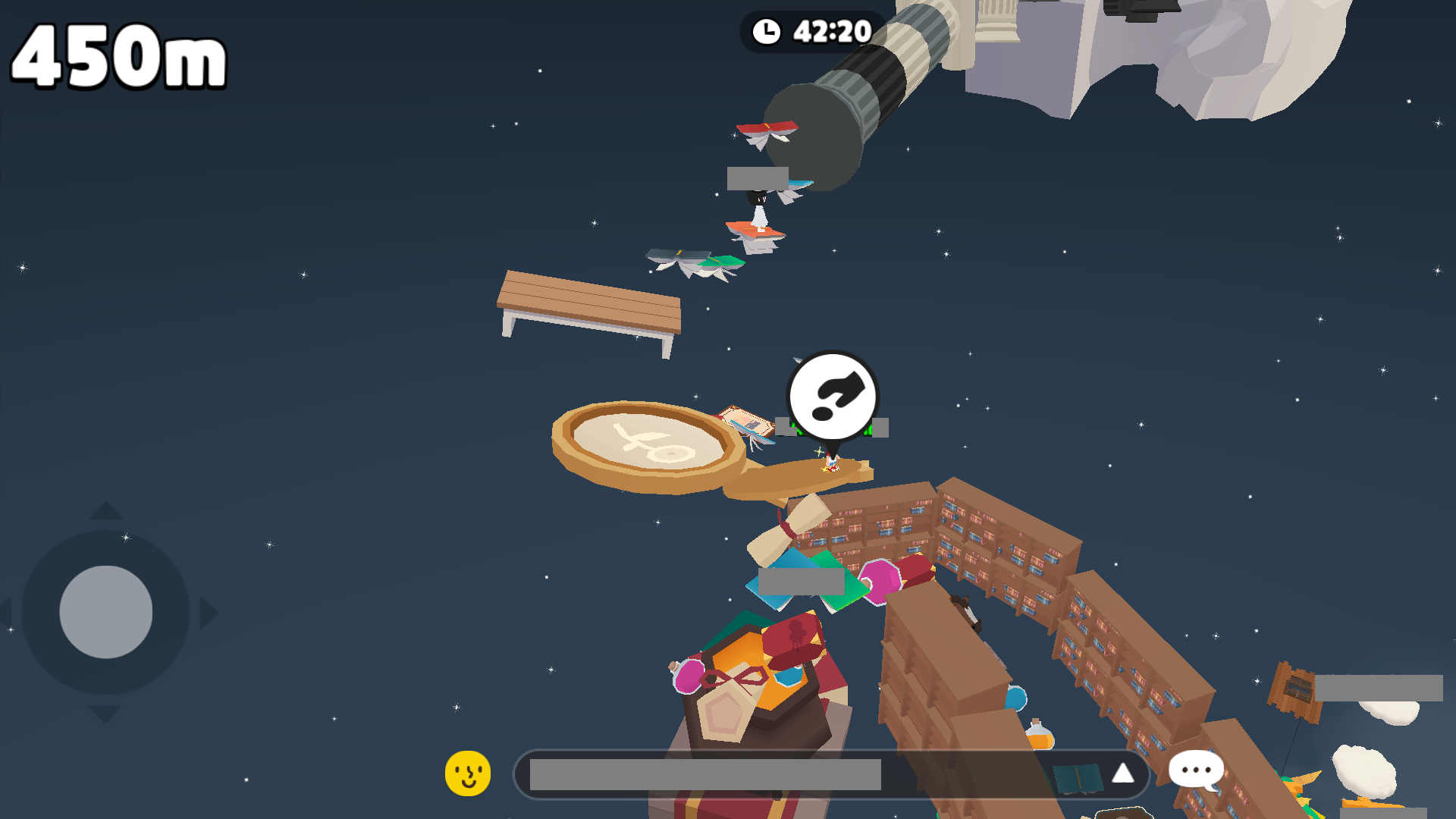
Task: Open the chat speech bubble
Action: click(x=1196, y=770)
